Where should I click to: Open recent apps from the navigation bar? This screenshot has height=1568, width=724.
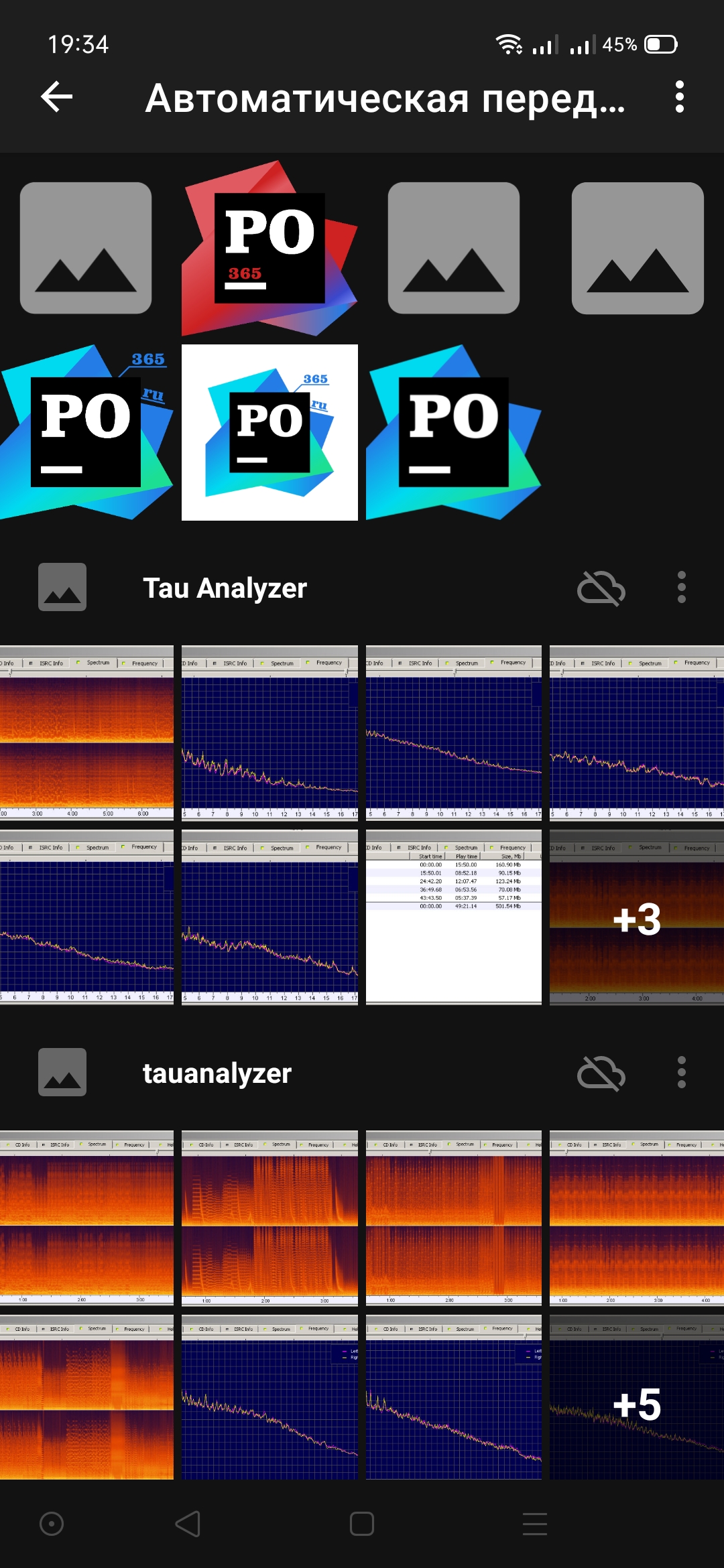click(534, 1524)
